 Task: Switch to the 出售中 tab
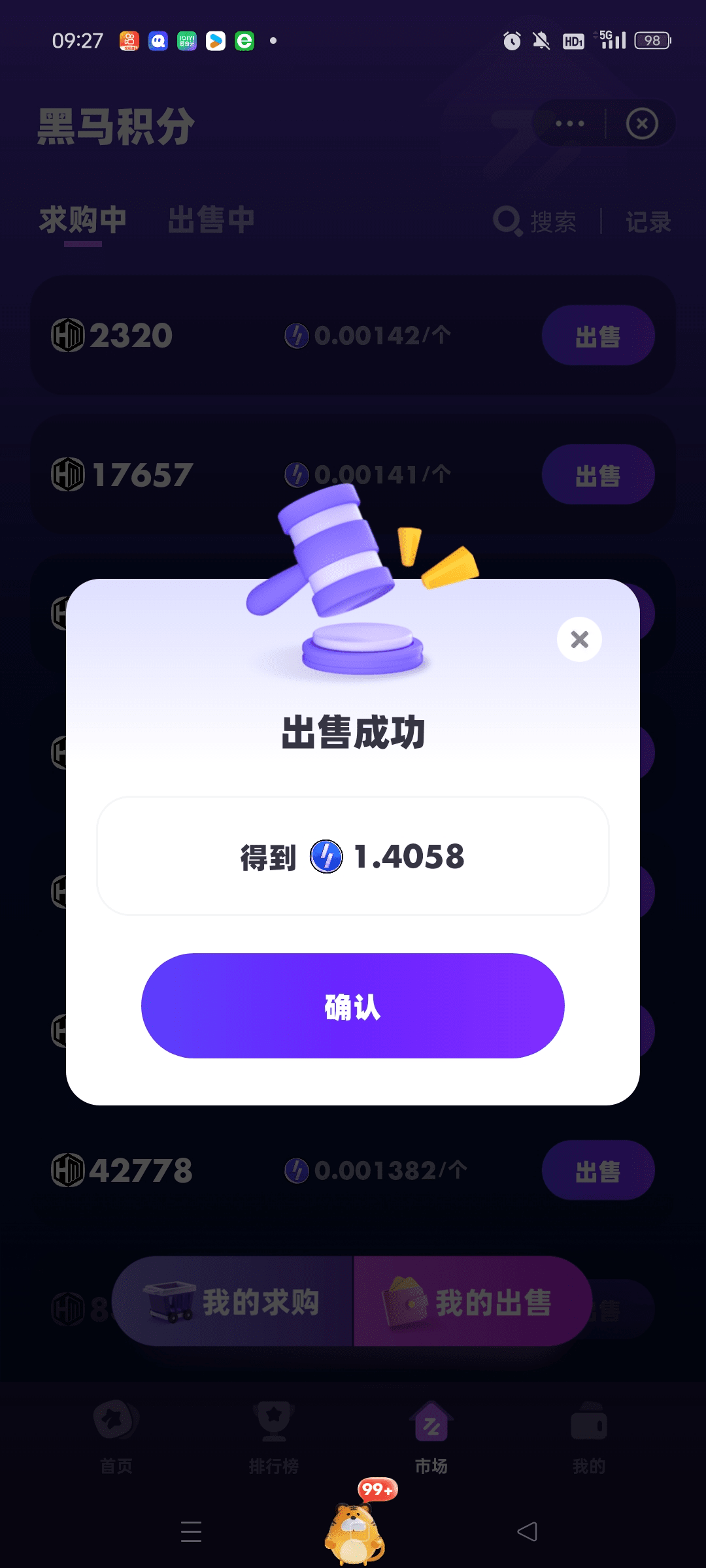click(x=210, y=220)
